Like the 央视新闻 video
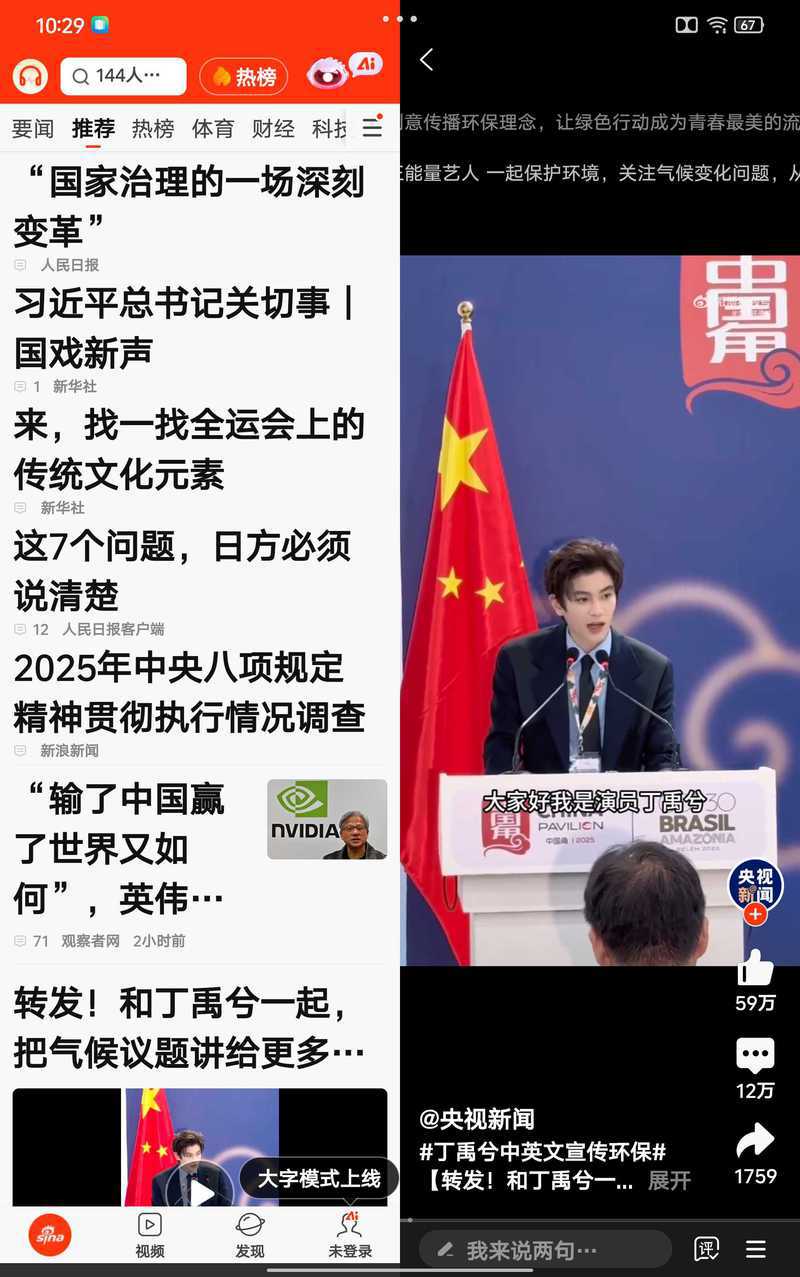The width and height of the screenshot is (800, 1277). point(755,970)
